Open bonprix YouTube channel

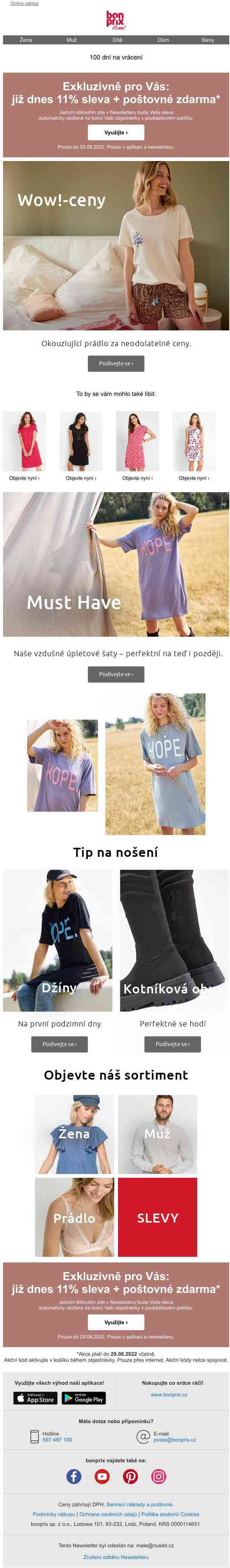[x=102, y=1476]
